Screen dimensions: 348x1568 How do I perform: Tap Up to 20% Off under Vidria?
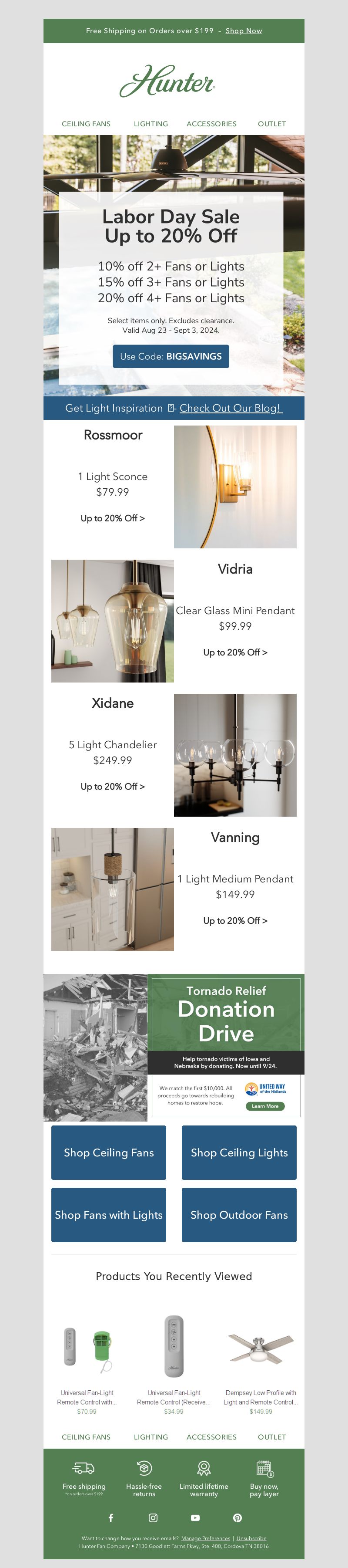pos(235,652)
